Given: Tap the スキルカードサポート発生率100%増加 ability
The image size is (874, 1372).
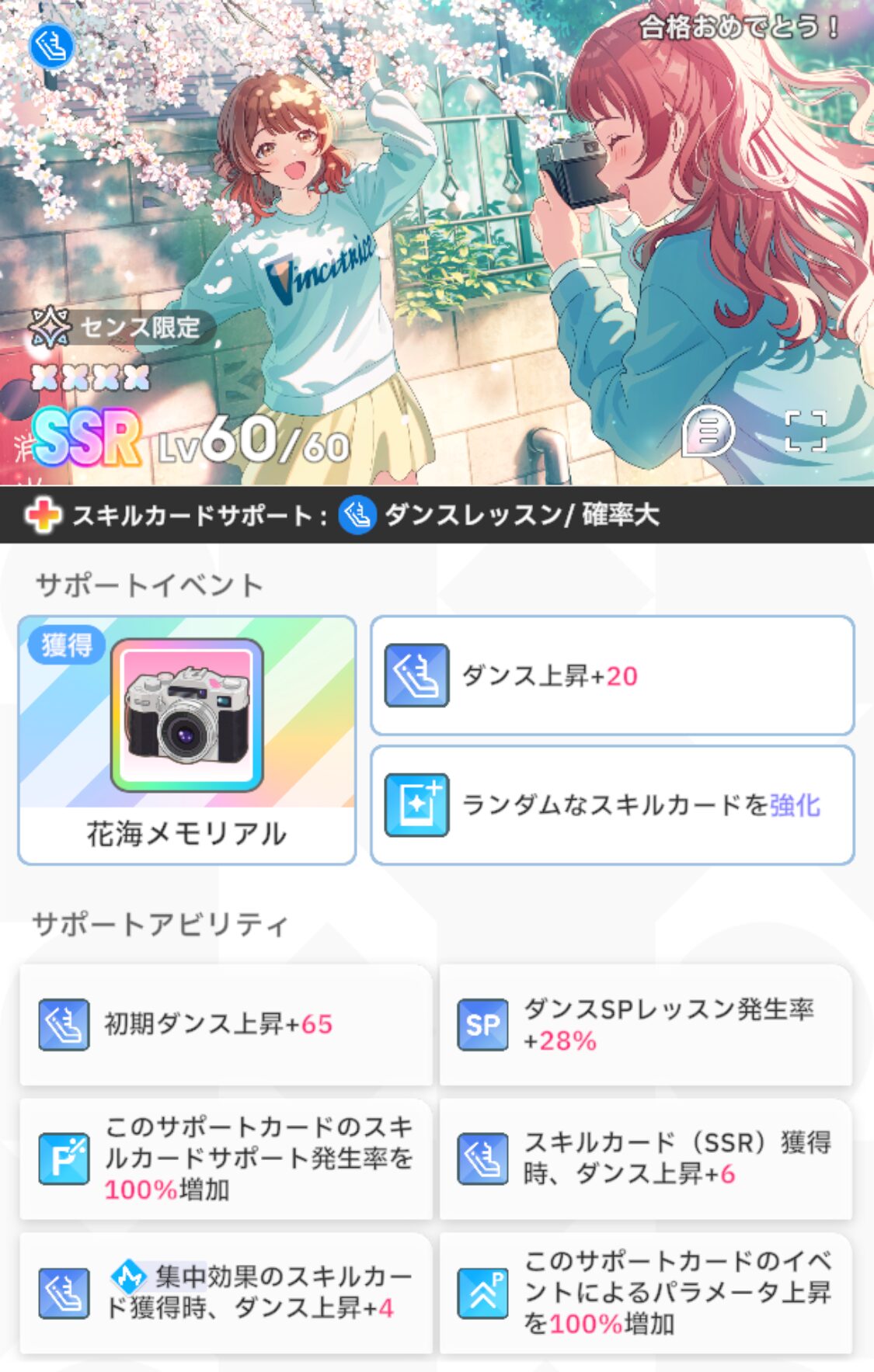Looking at the screenshot, I should [x=225, y=1158].
